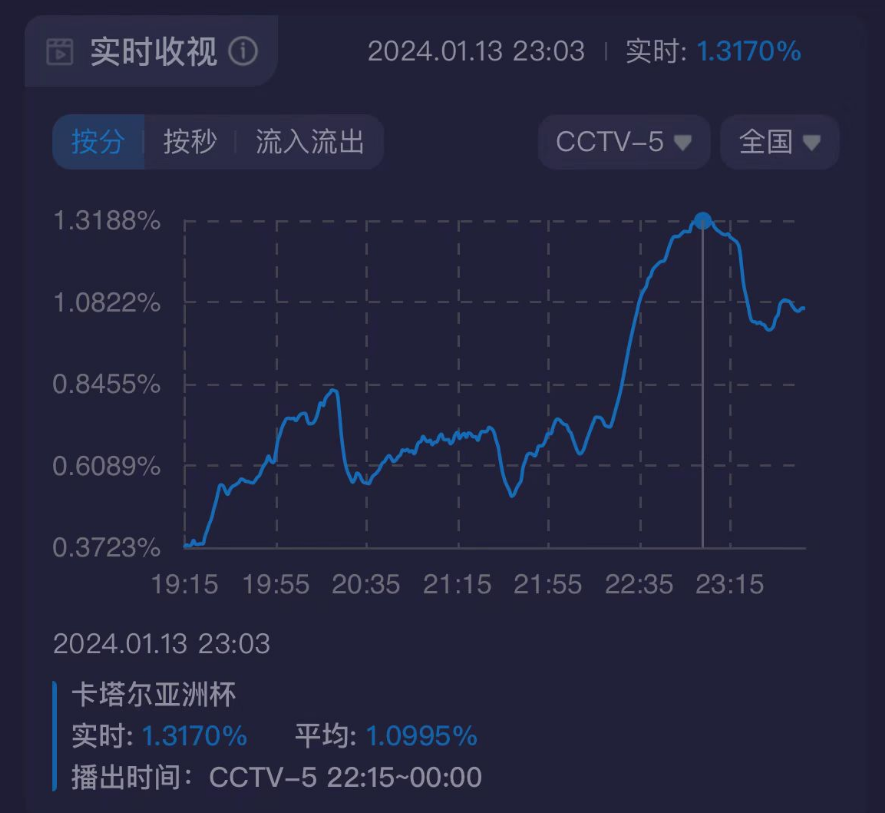Select the 流入流出 tab
The image size is (885, 813).
[310, 142]
